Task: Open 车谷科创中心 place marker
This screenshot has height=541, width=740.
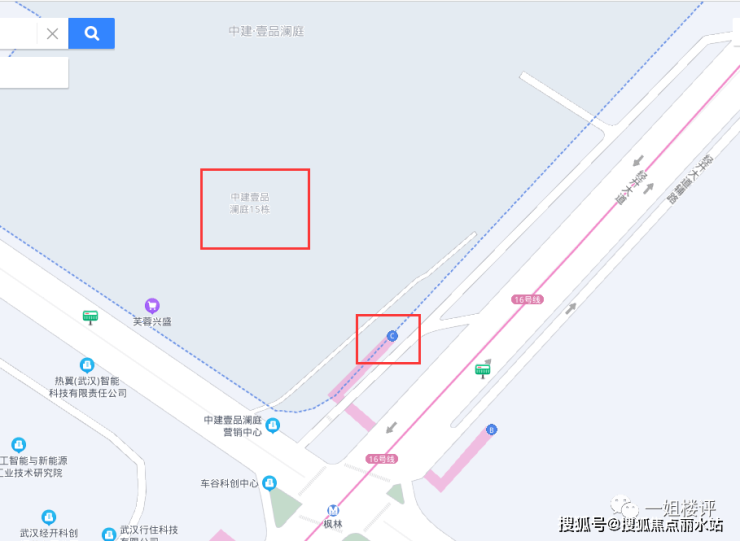Action: [269, 483]
